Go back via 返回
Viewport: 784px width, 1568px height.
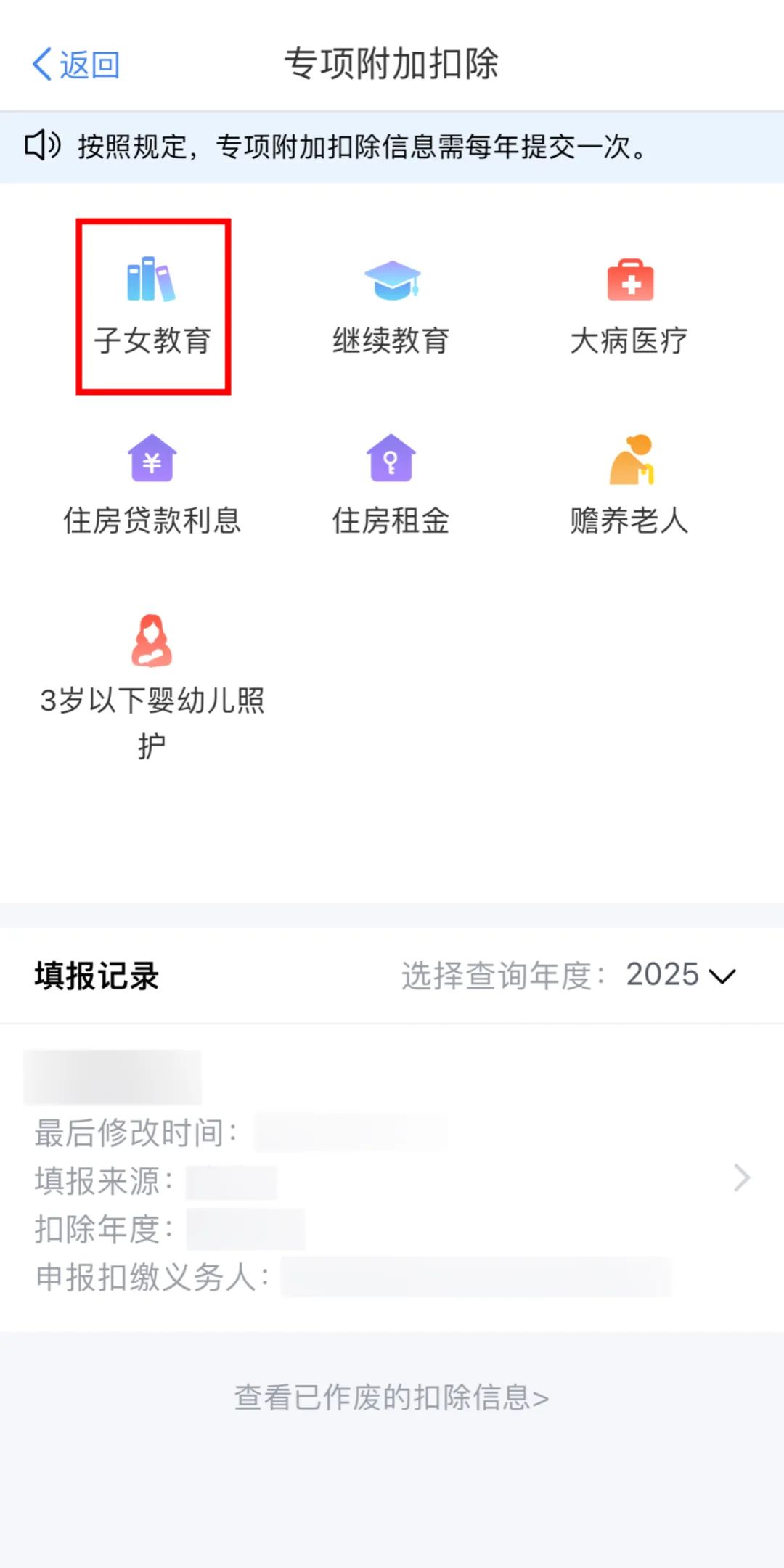(75, 65)
